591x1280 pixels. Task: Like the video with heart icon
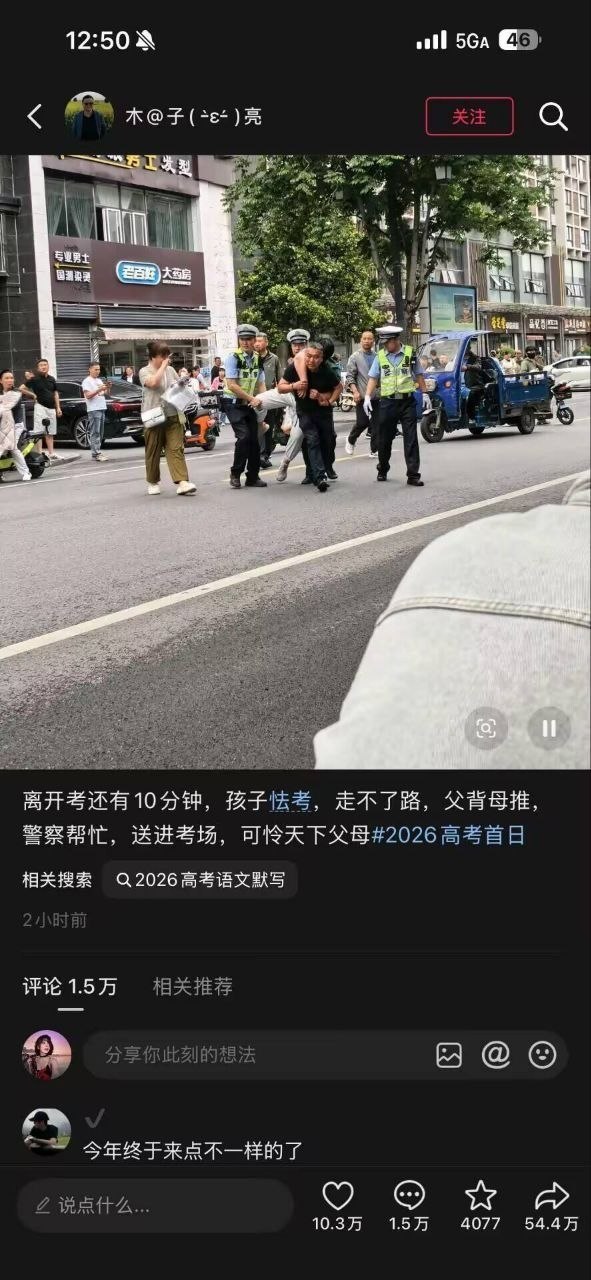coord(338,1196)
